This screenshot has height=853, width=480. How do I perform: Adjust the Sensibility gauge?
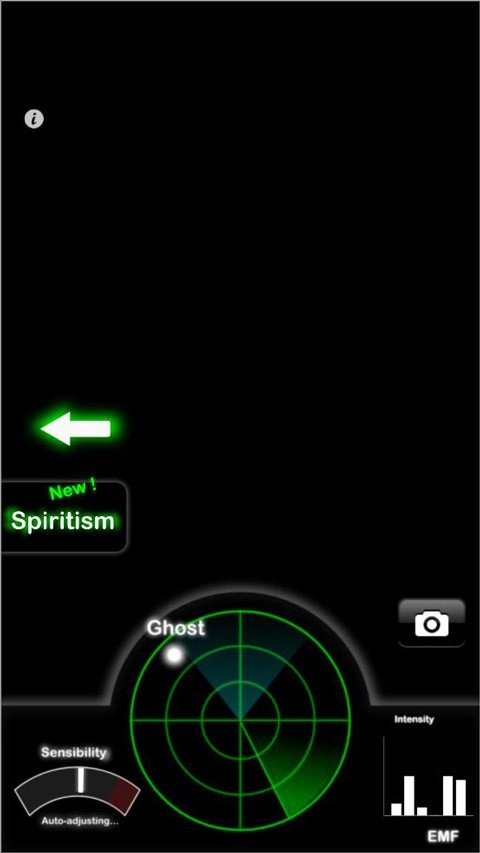coord(77,790)
